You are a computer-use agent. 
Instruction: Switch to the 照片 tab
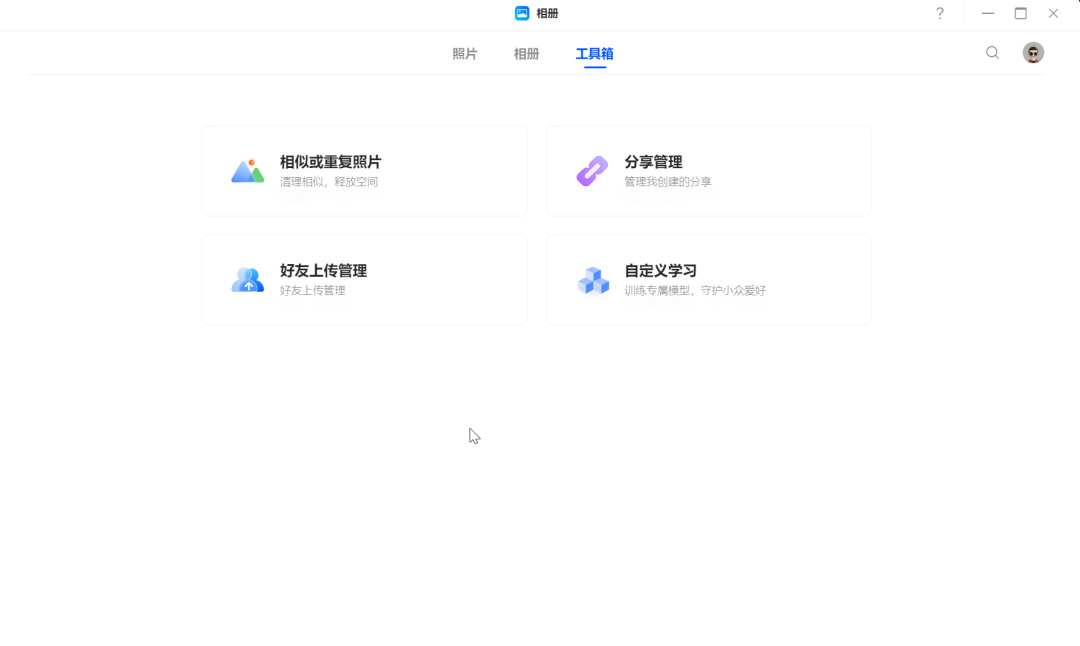click(x=465, y=54)
